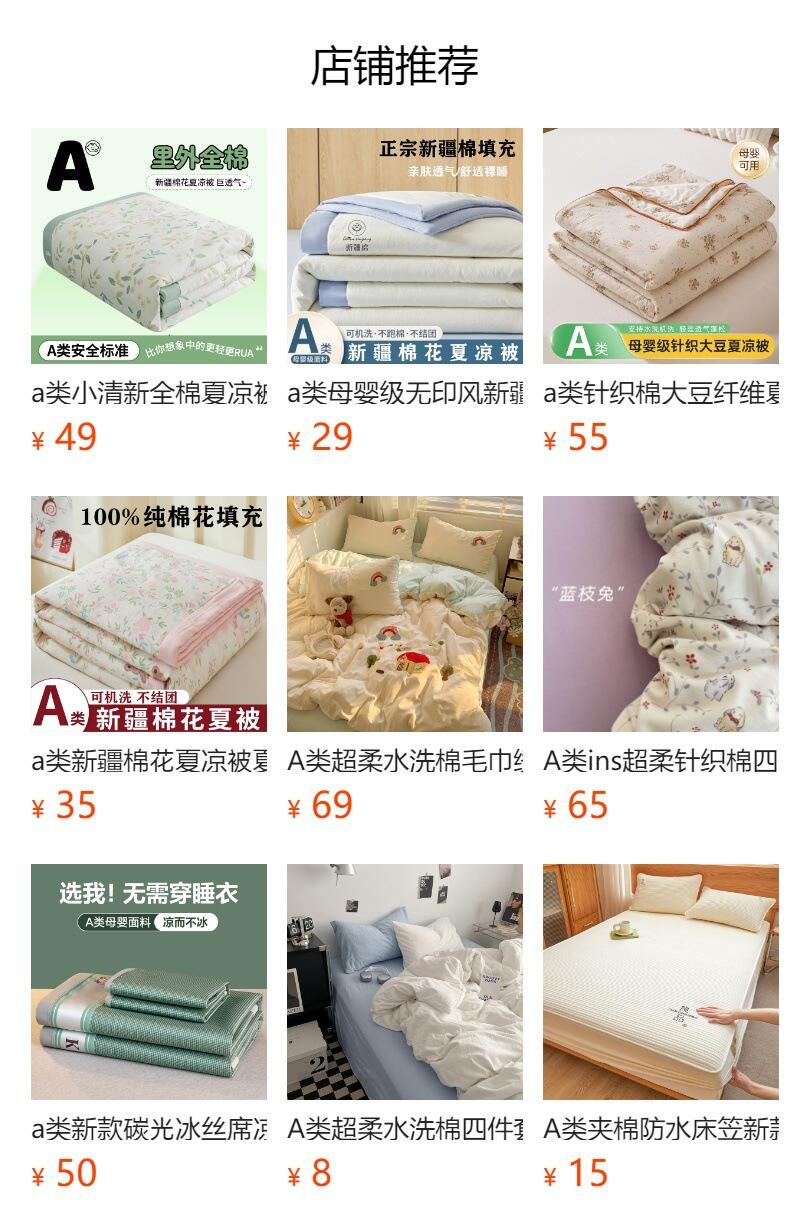The image size is (790, 1232).
Task: View the A类ins超柔针织棉四 set at ¥65
Action: point(661,614)
